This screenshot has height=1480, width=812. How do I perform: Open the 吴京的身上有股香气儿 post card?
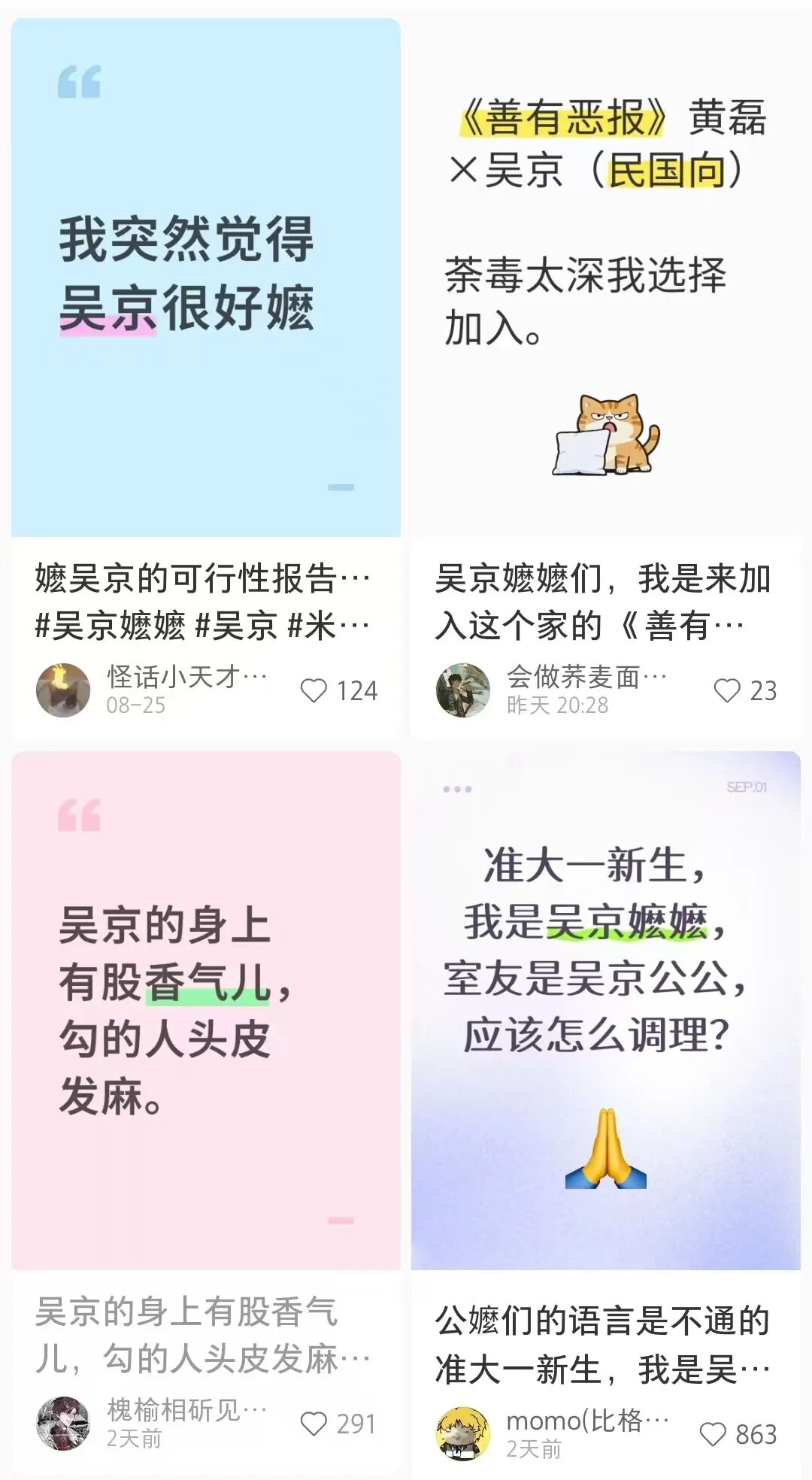[205, 1010]
